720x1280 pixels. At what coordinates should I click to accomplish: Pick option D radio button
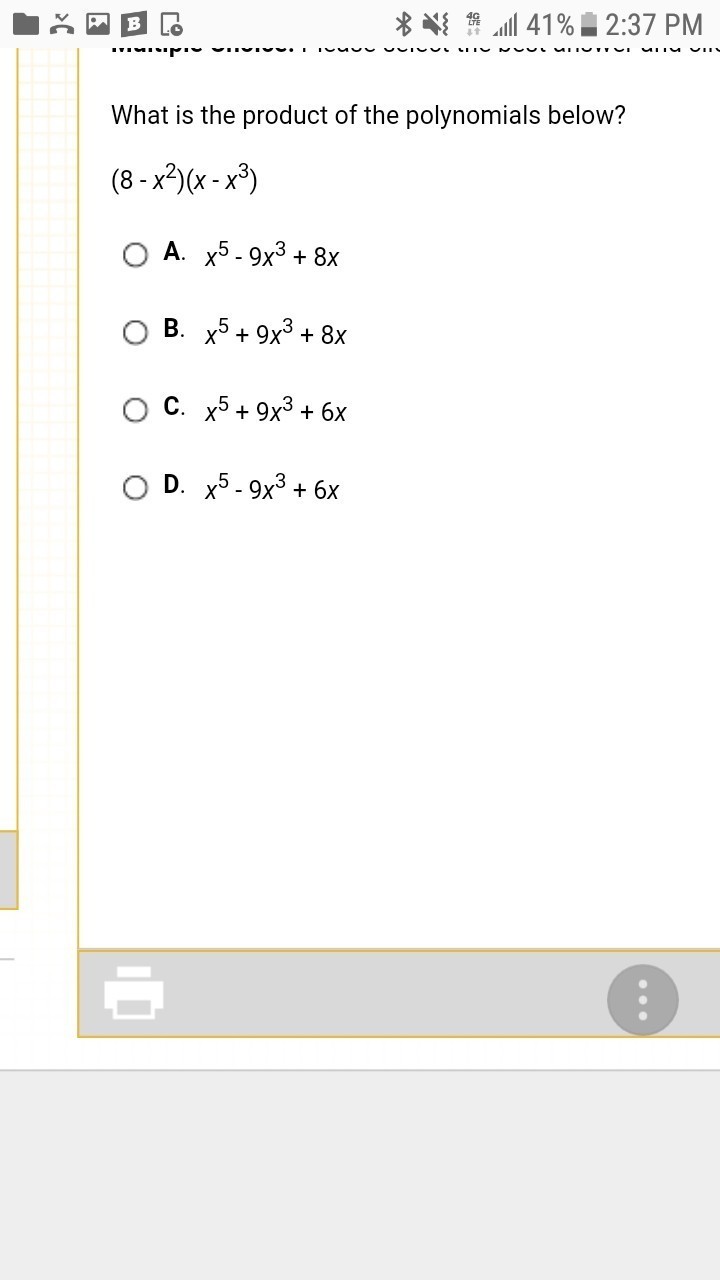[135, 488]
